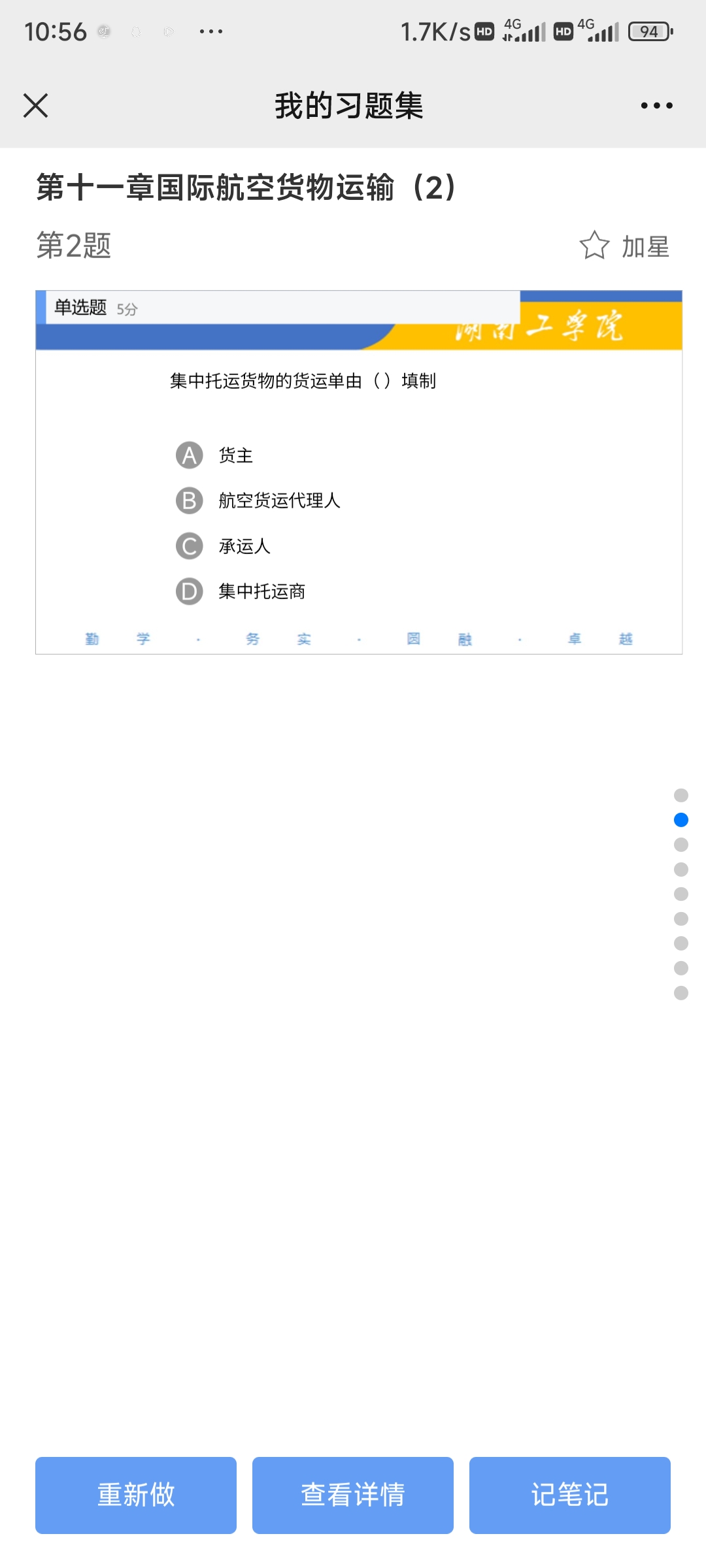706x1568 pixels.
Task: Select answer 货主
Action: pos(237,456)
